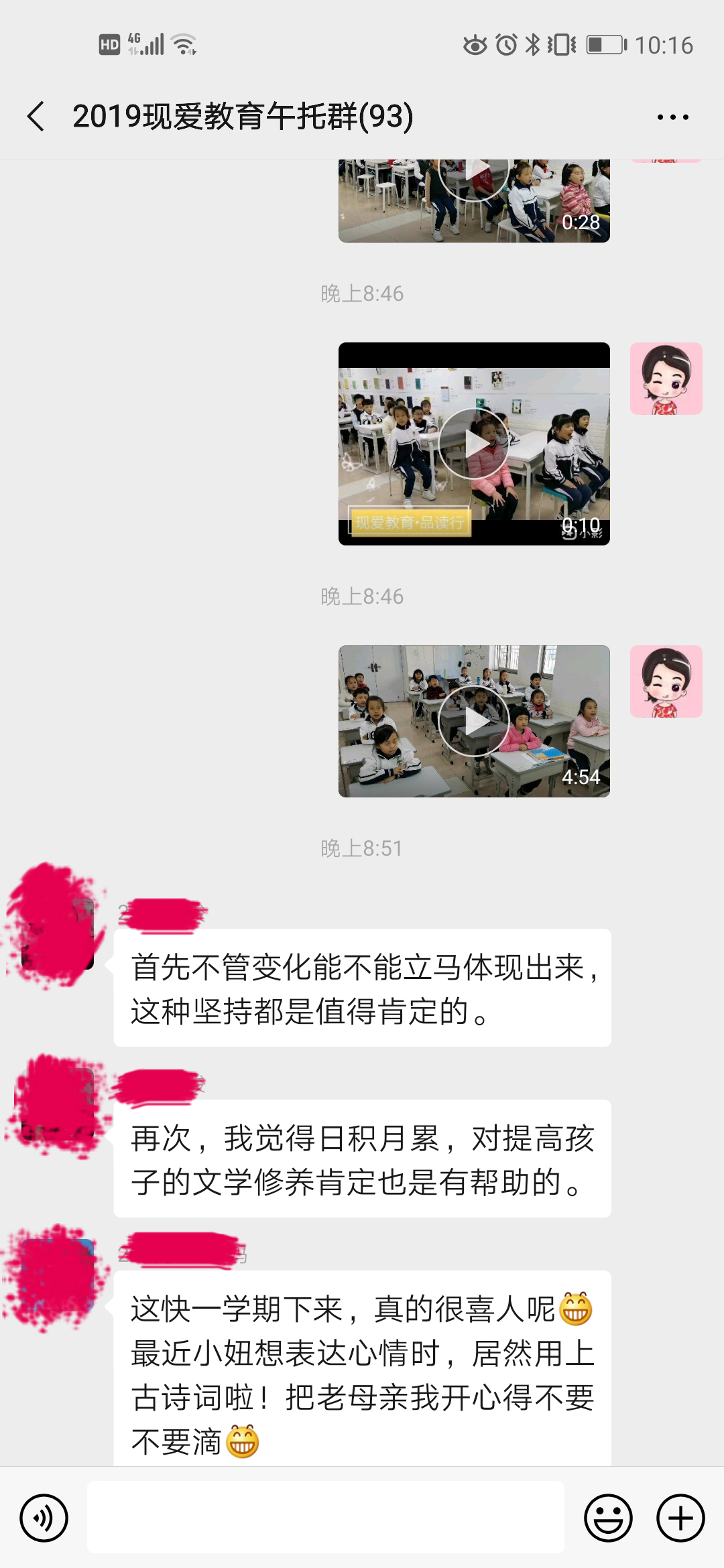The height and width of the screenshot is (1568, 724).
Task: Open sender avatar beside the 0:10 video
Action: pos(666,379)
